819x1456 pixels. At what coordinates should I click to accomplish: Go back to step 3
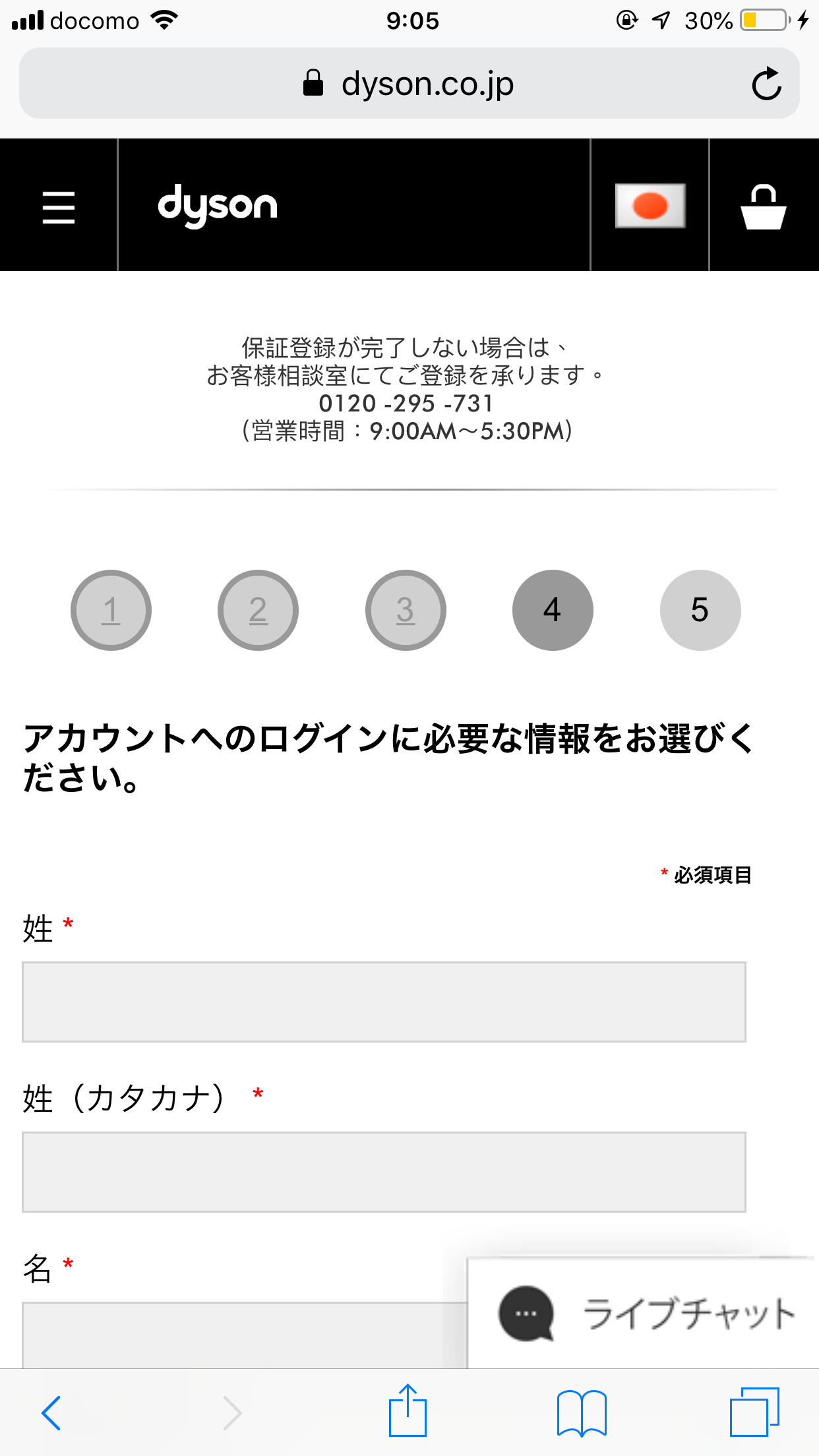(406, 610)
